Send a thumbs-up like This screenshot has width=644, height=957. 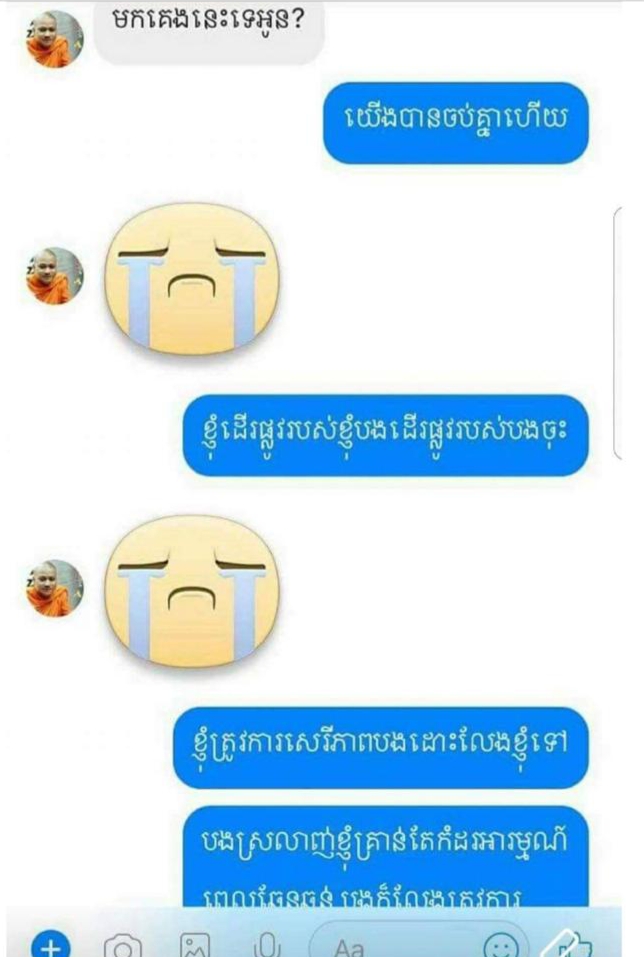point(571,942)
